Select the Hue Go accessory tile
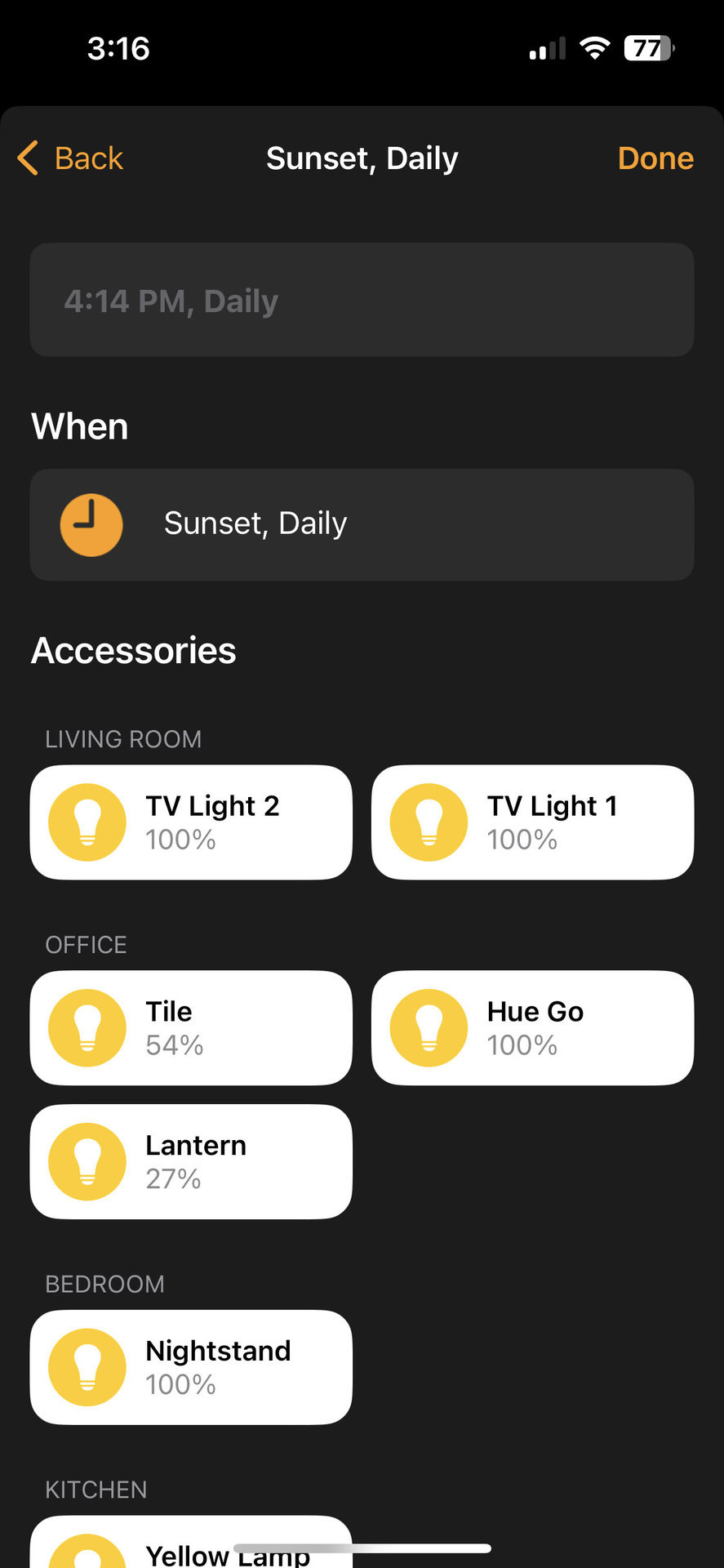724x1568 pixels. 532,1028
